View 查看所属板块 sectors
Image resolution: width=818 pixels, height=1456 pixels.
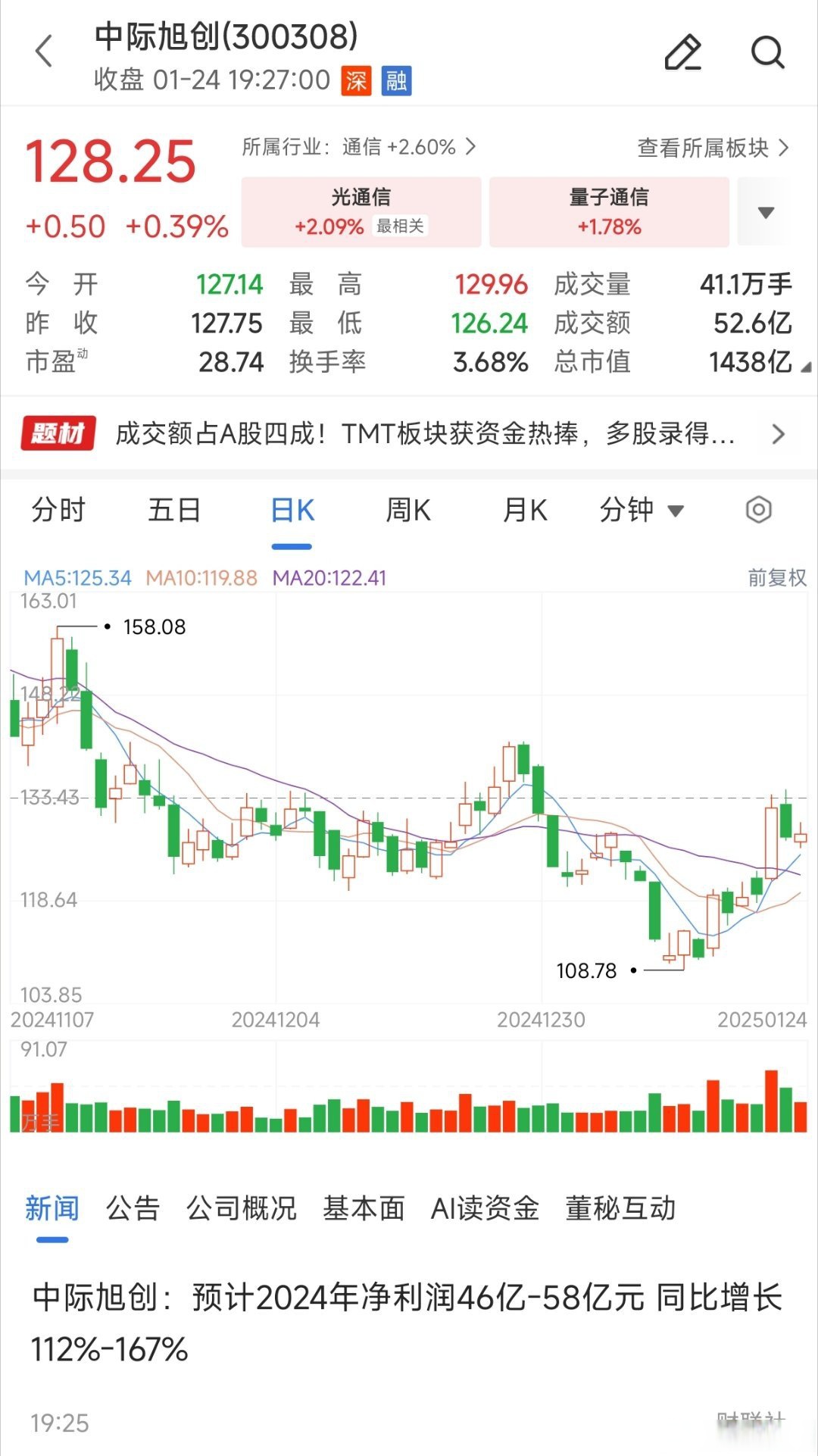click(713, 148)
